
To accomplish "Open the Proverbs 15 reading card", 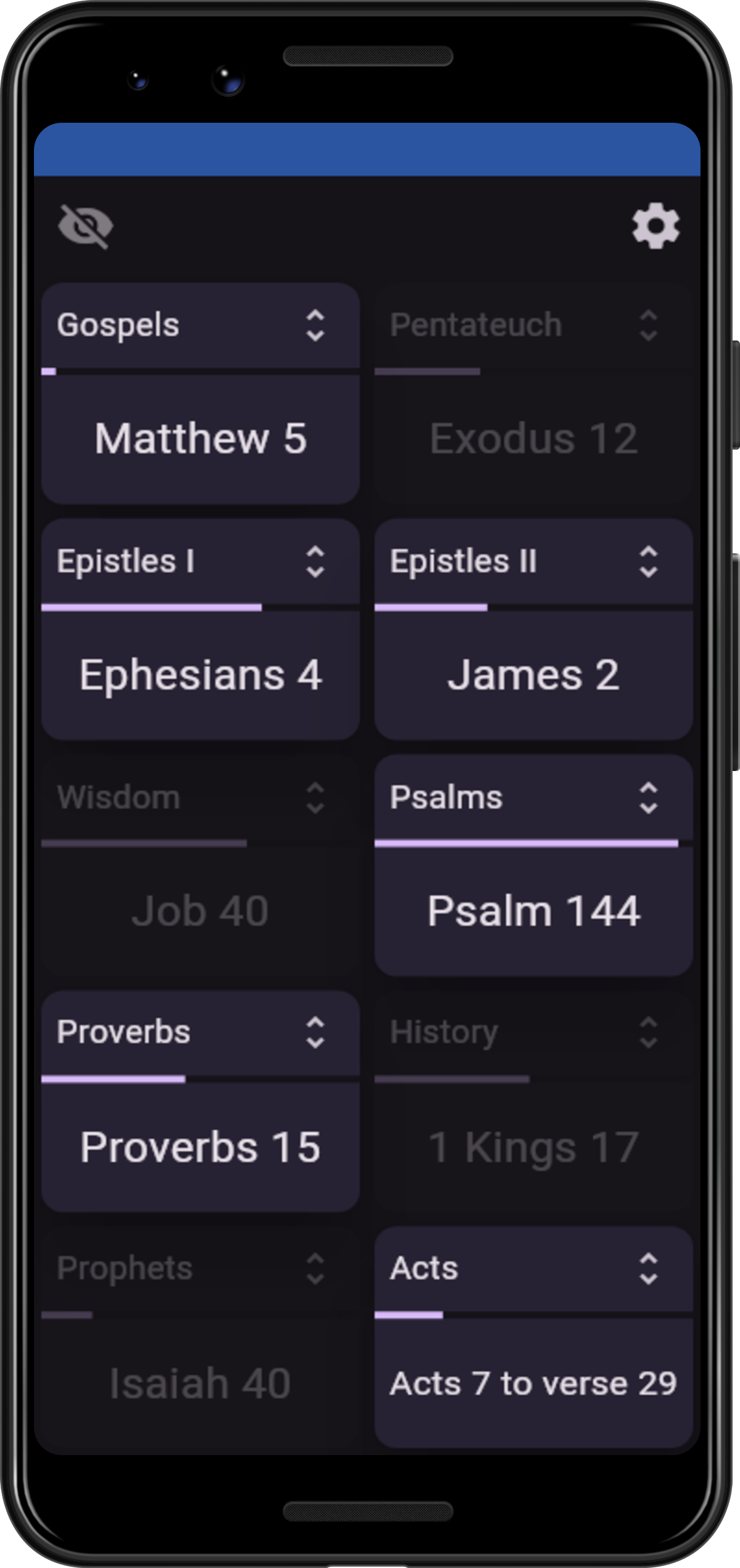I will (x=201, y=1147).
